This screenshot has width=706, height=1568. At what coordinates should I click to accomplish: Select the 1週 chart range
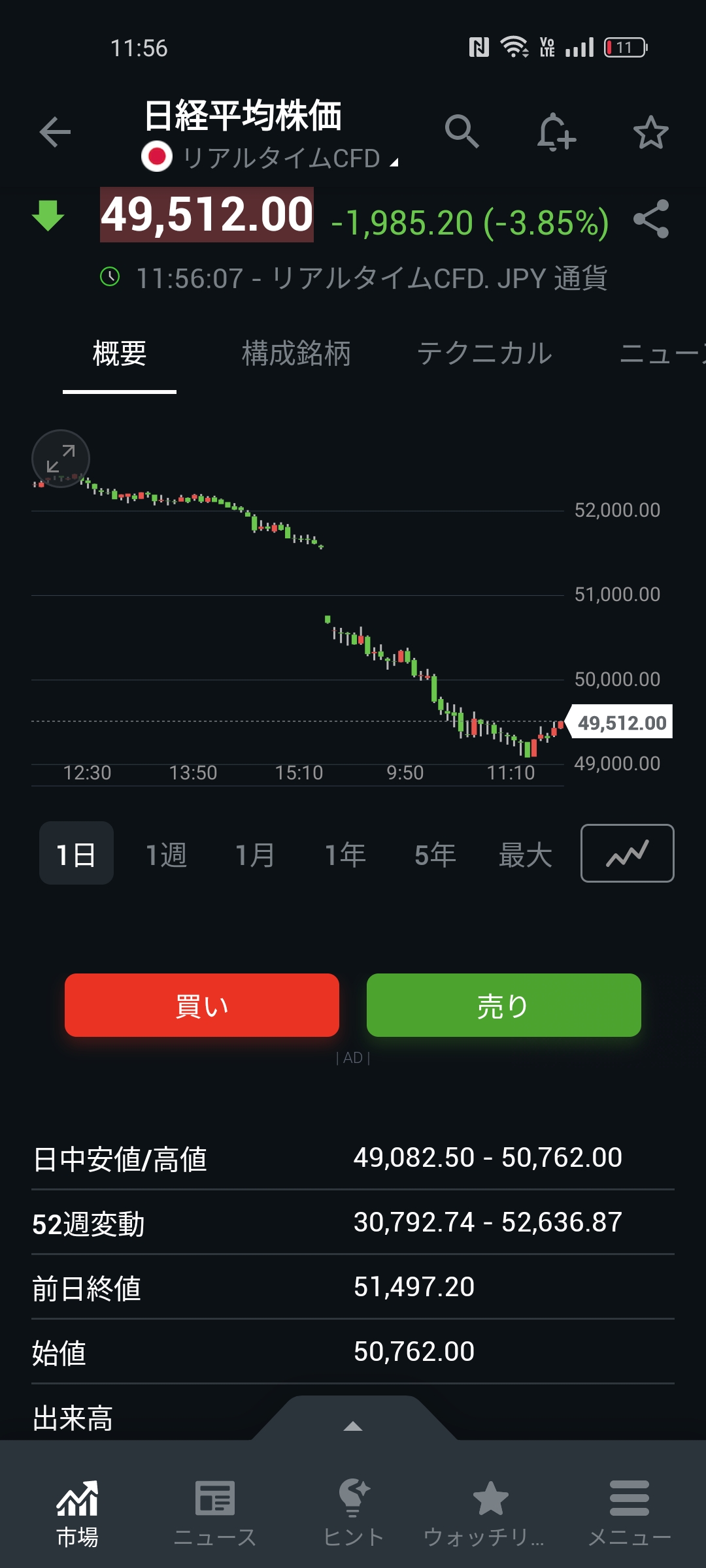point(166,855)
